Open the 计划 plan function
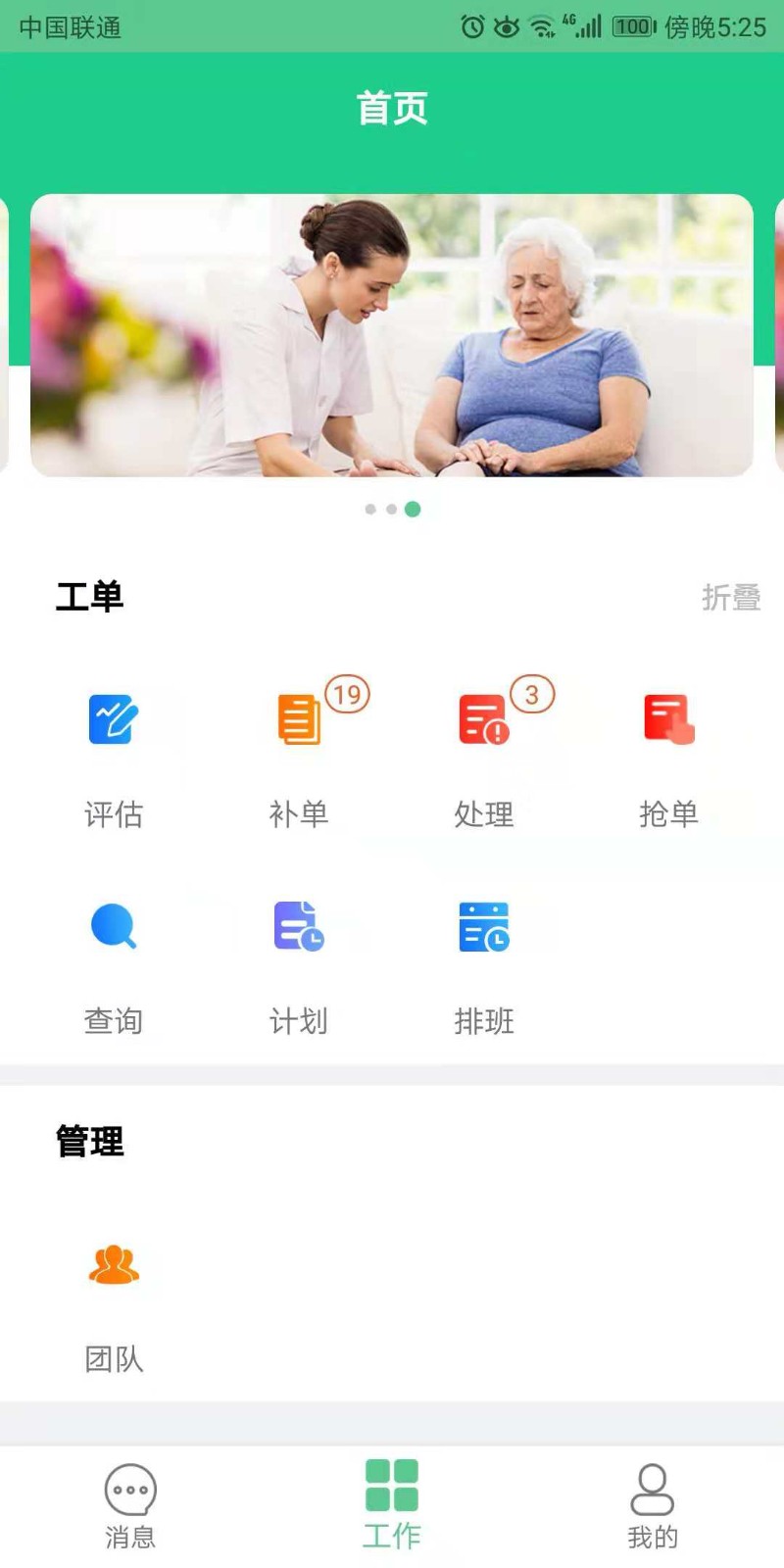The image size is (784, 1568). [x=299, y=926]
